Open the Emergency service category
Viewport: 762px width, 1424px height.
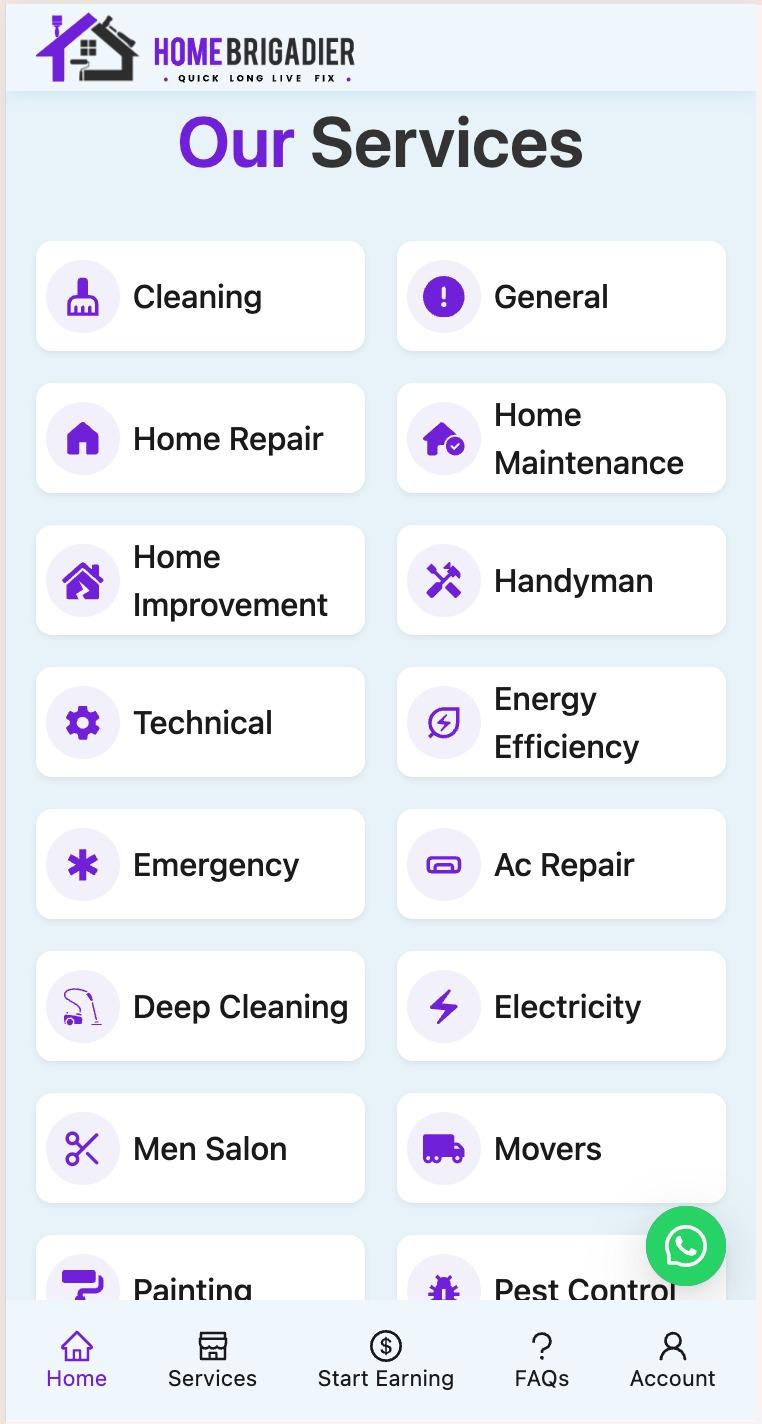point(200,864)
